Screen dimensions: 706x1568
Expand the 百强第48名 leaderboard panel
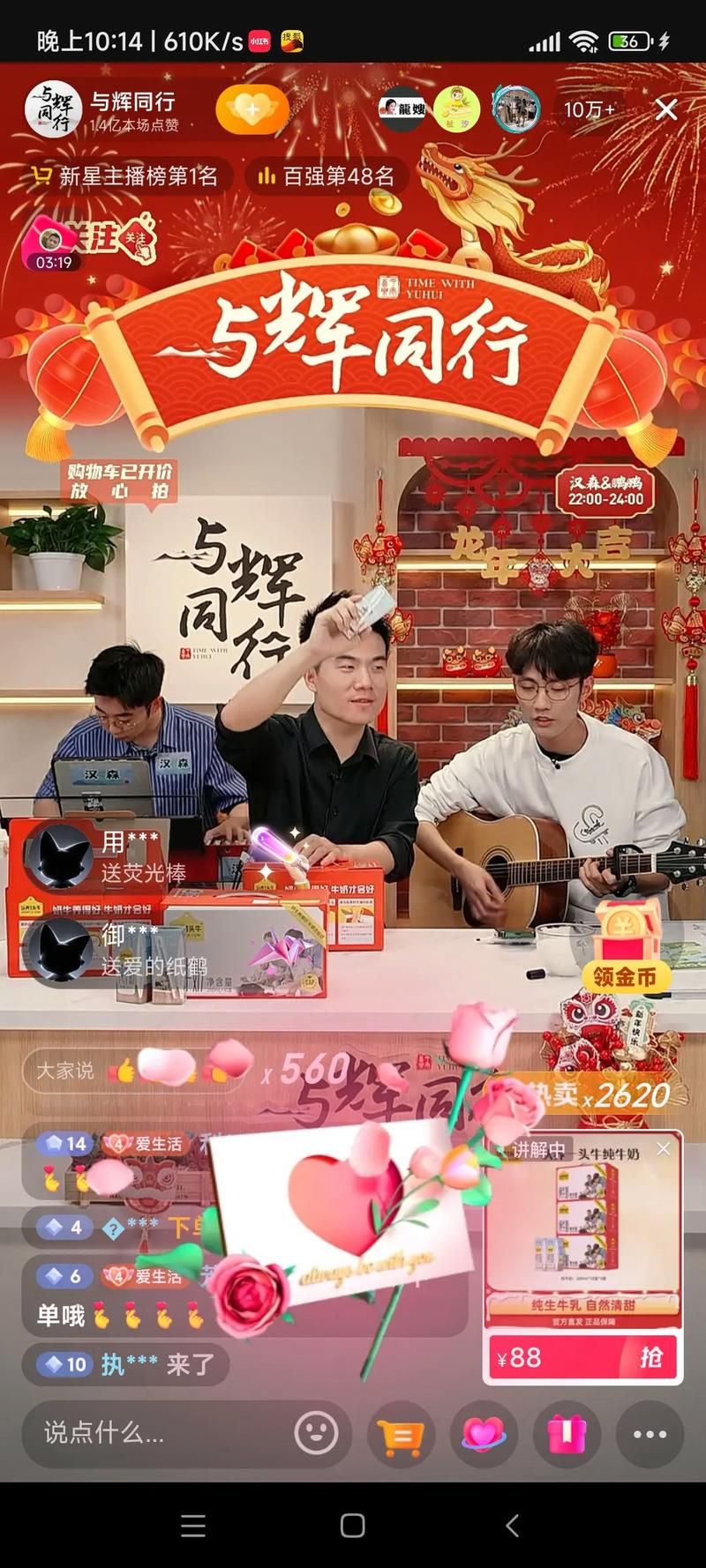tap(327, 176)
